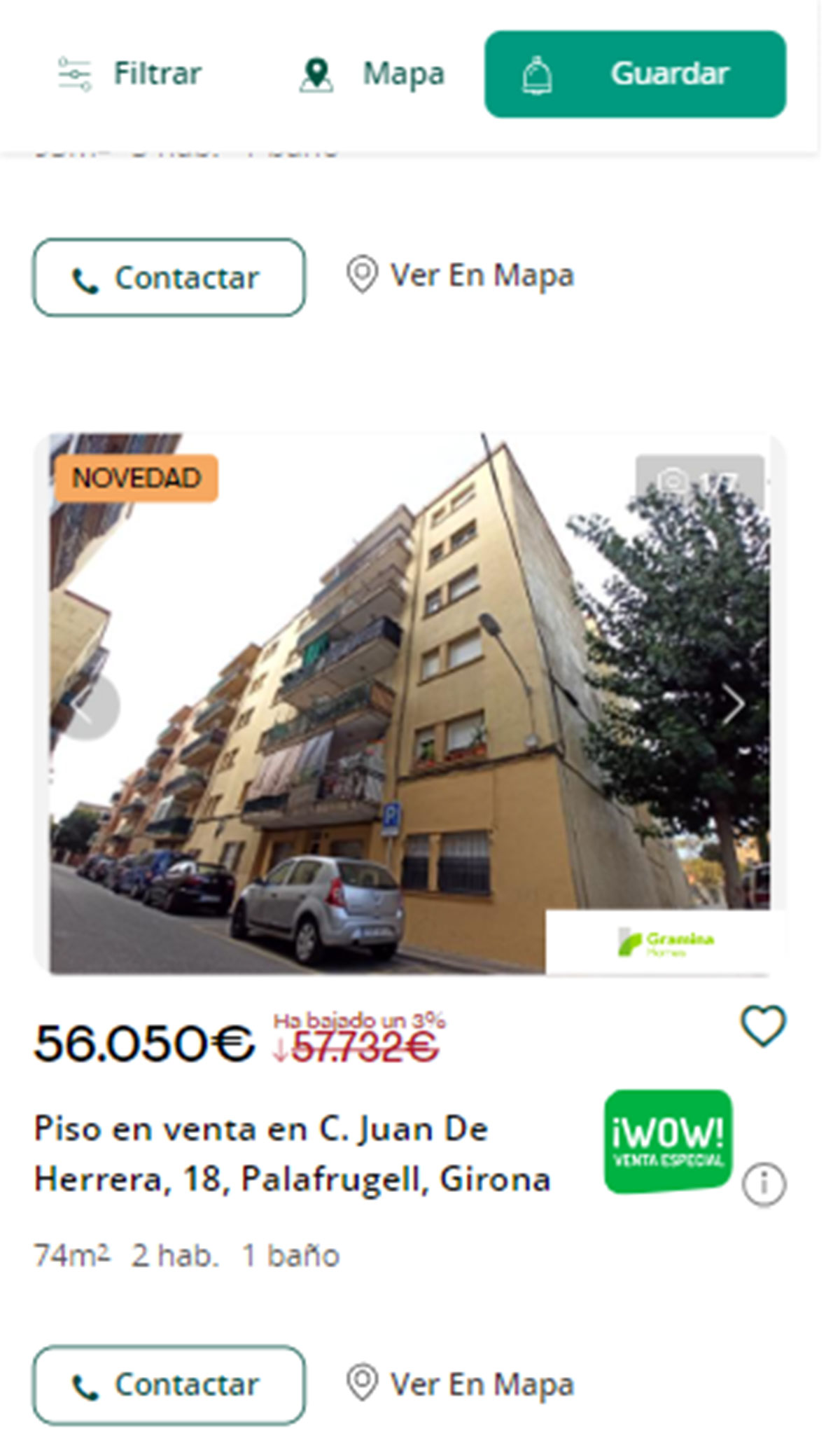Tap Contactar under the Palafrugell flat
840x1454 pixels.
pos(169,1385)
